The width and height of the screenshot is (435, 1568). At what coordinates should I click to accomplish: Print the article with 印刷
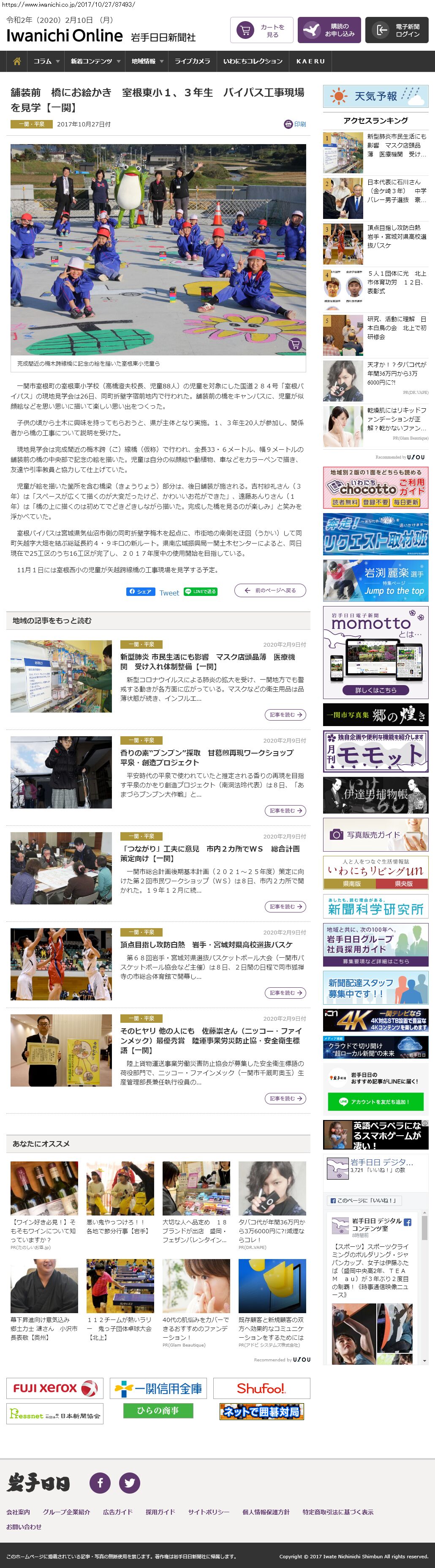point(295,124)
